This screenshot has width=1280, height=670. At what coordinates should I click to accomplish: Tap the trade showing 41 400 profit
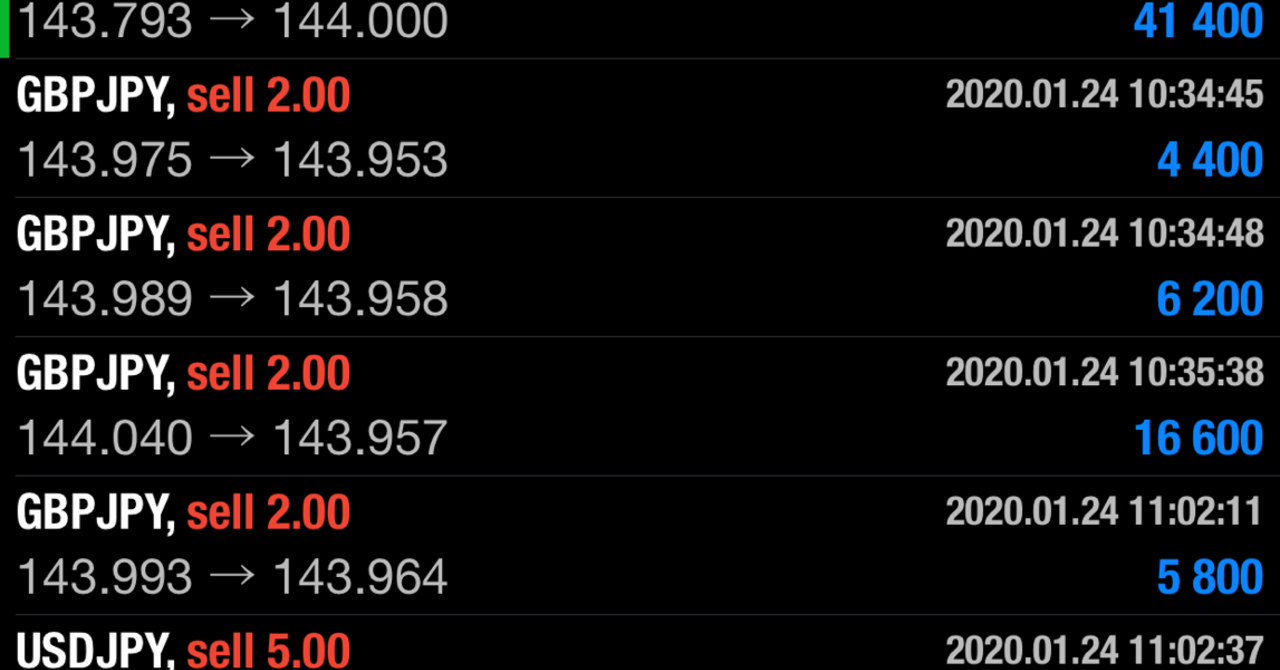(640, 24)
